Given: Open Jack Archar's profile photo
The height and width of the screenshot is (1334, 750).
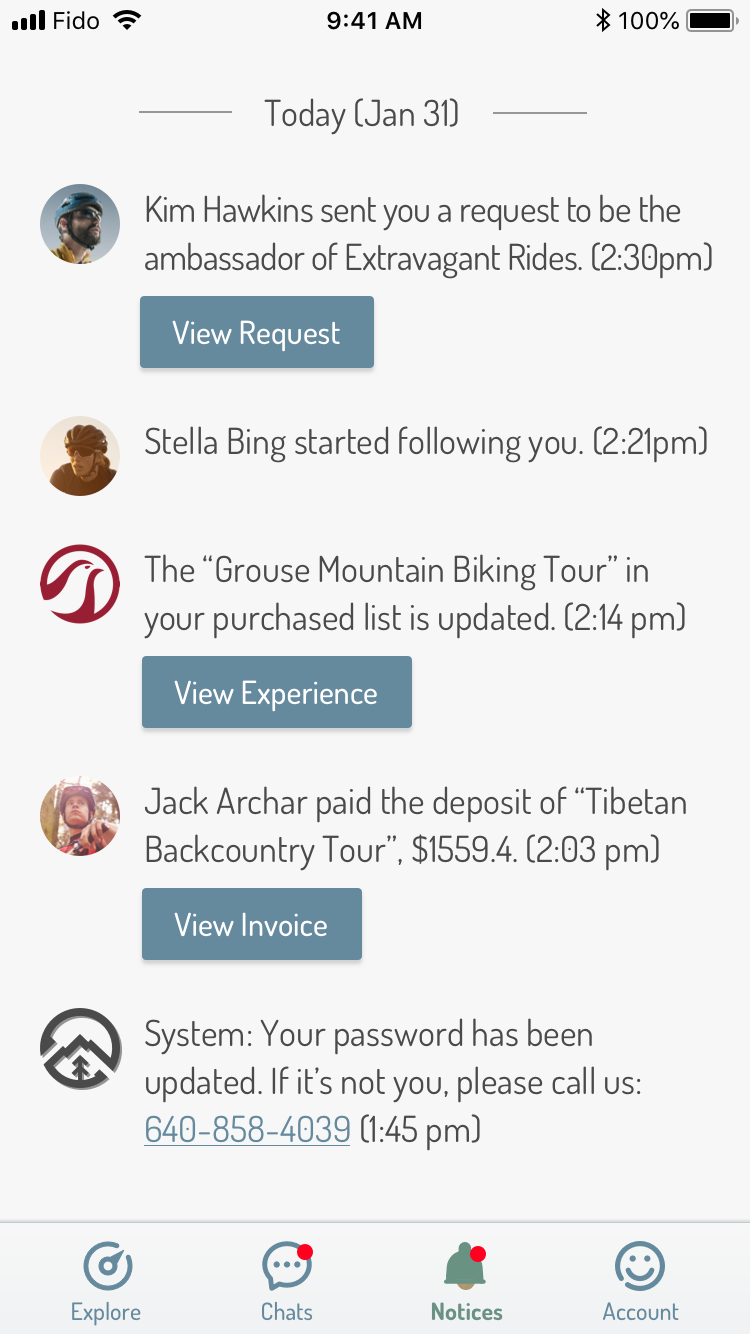Looking at the screenshot, I should tap(80, 816).
